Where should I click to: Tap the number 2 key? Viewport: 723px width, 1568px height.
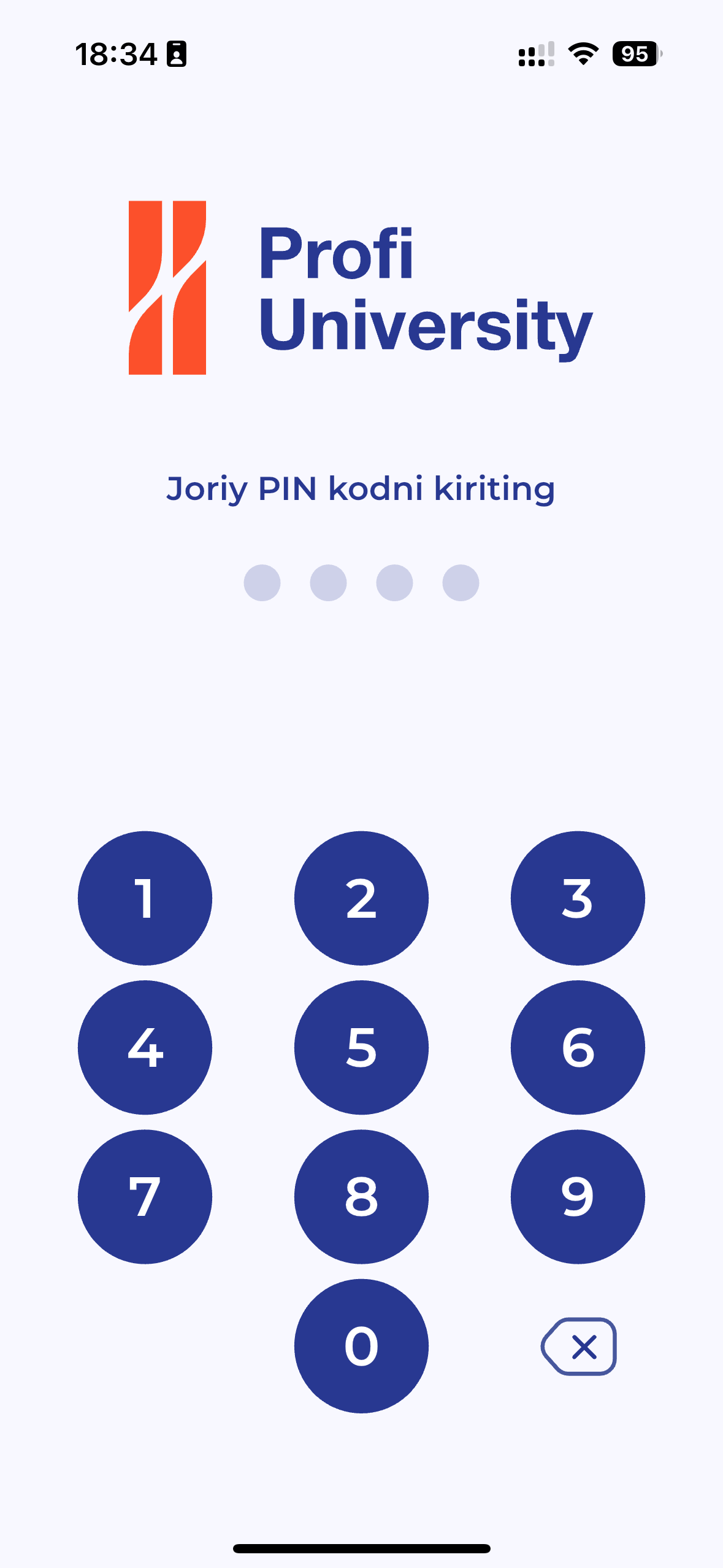(x=361, y=898)
